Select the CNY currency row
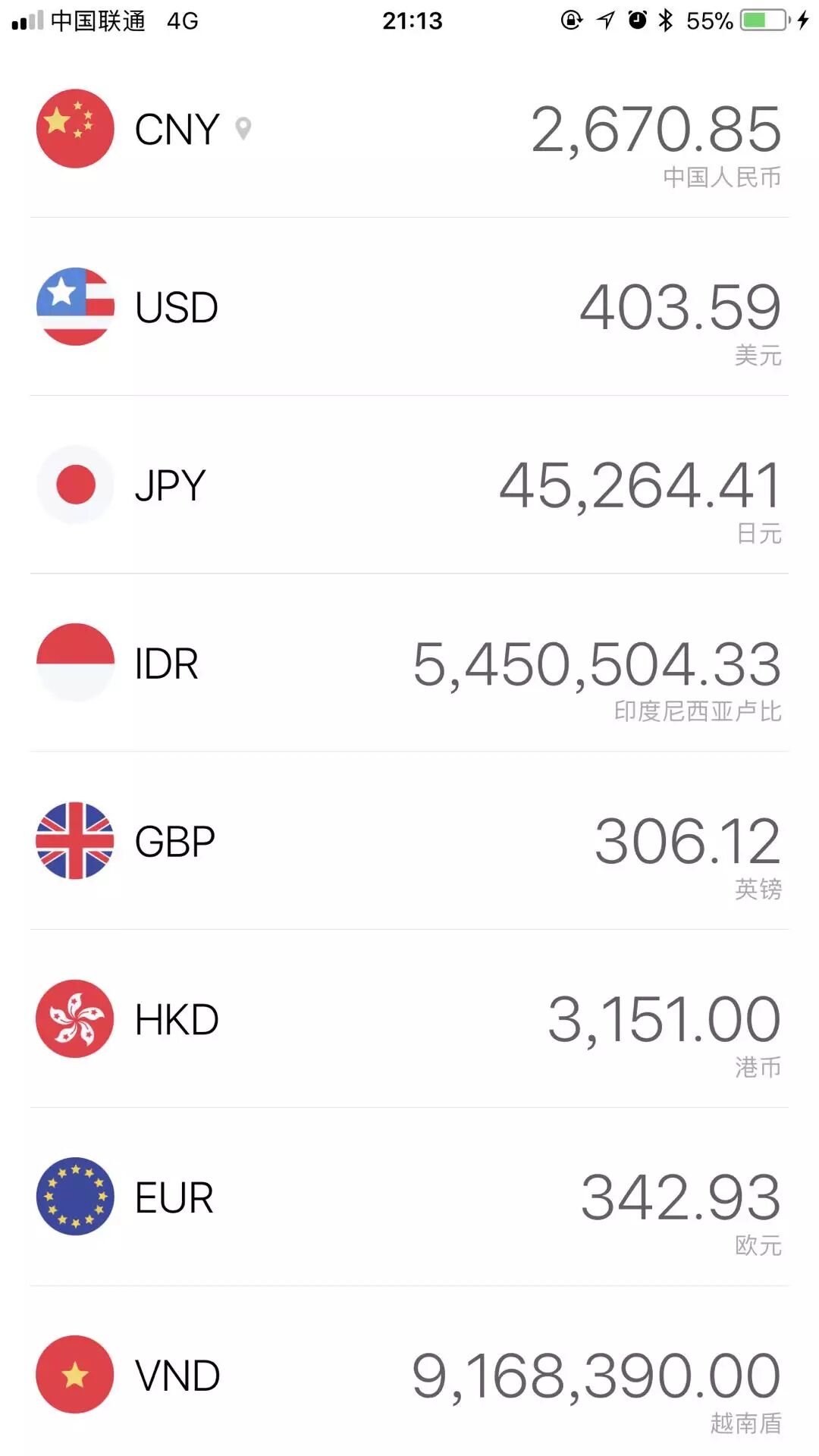This screenshot has height=1456, width=819. 409,129
